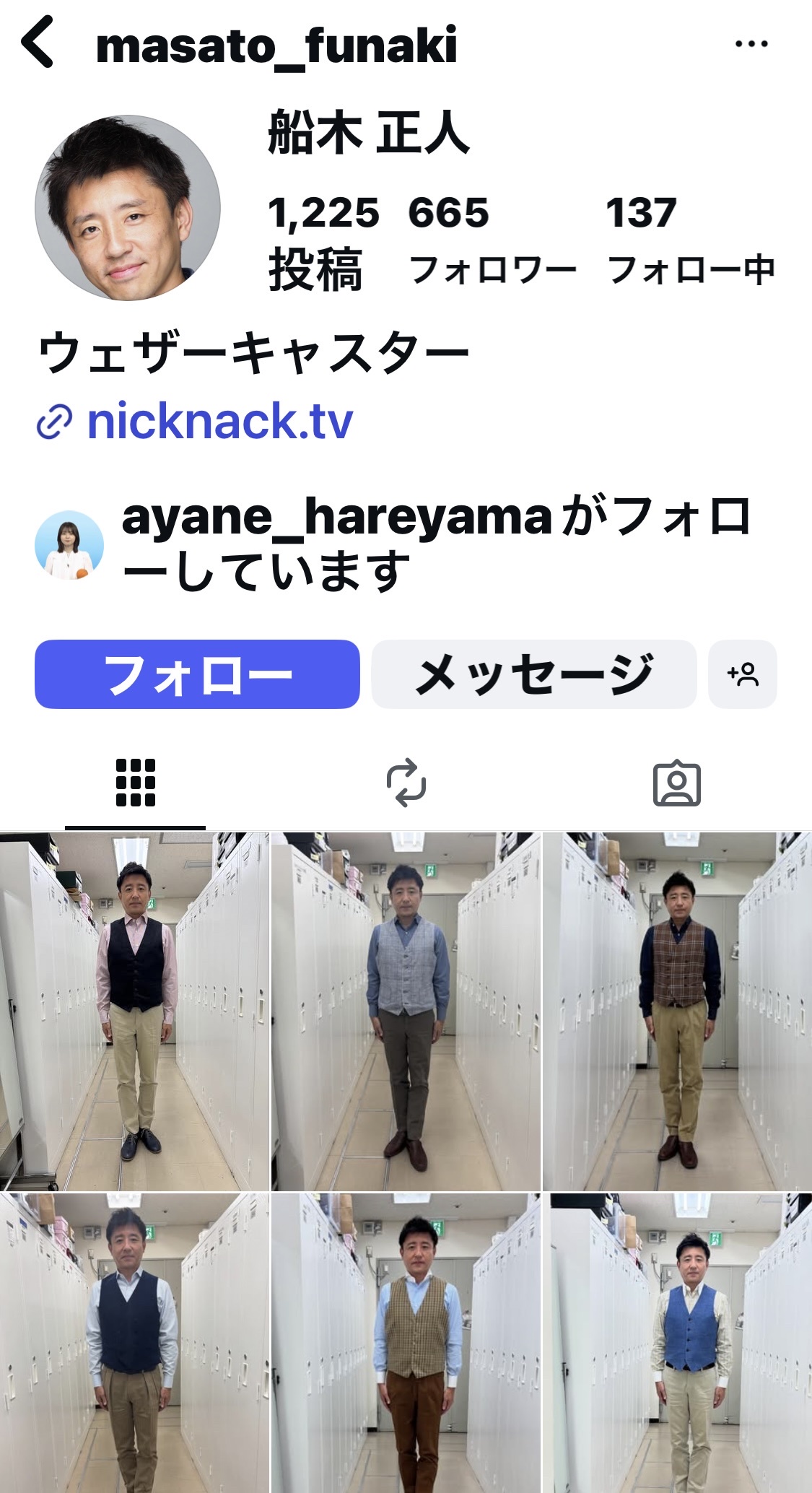Screen dimensions: 812x1493
Task: Open suggested accounts with add-person icon
Action: pos(743,674)
